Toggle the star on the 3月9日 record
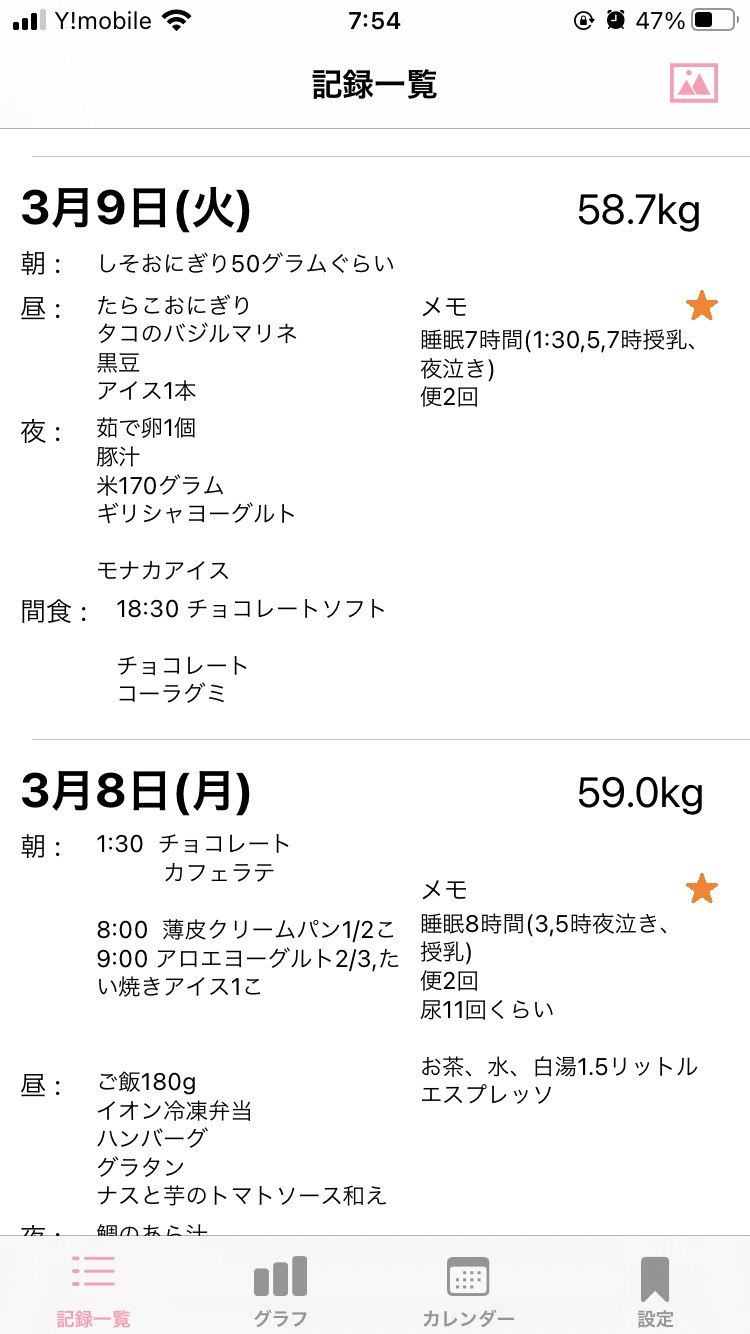Viewport: 750px width, 1334px height. (702, 306)
